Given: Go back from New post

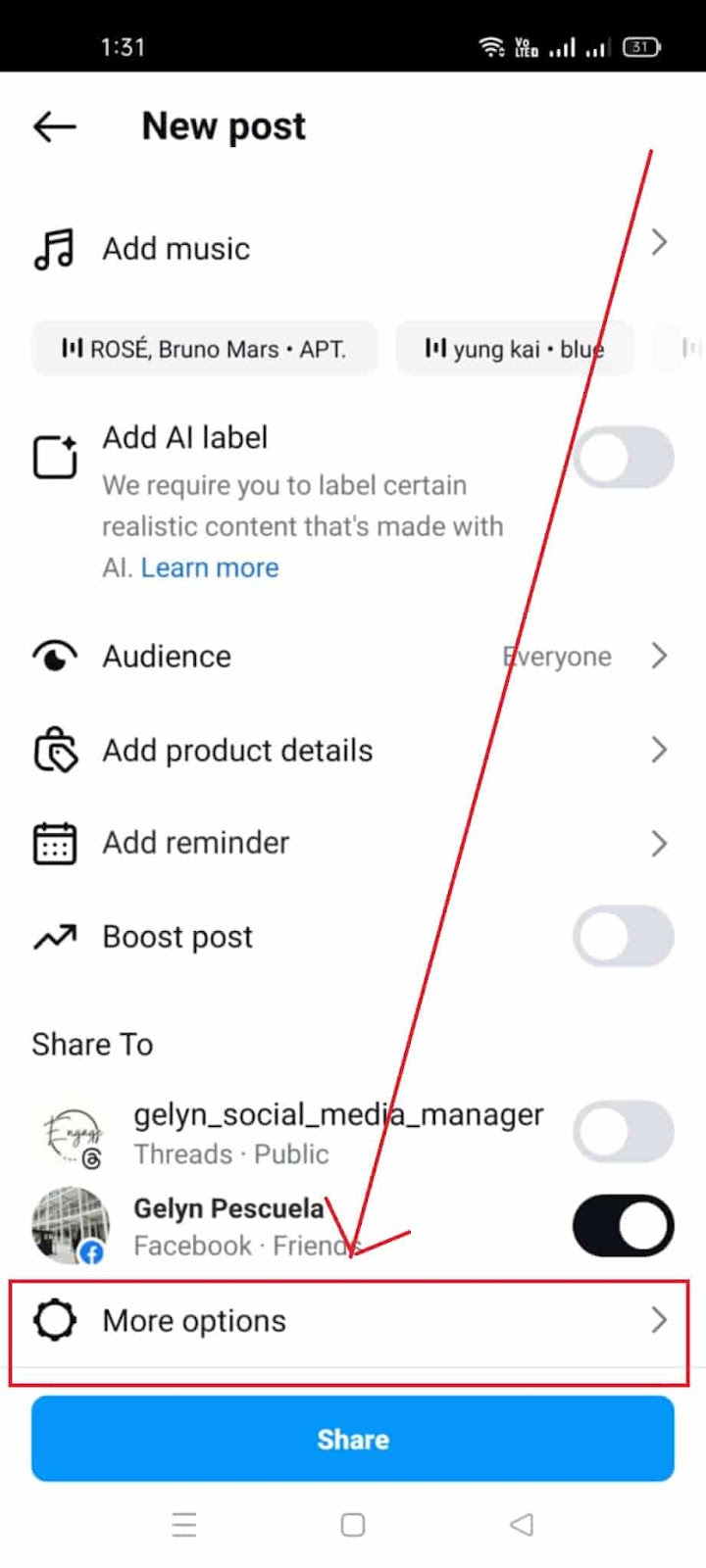Looking at the screenshot, I should pos(54,126).
